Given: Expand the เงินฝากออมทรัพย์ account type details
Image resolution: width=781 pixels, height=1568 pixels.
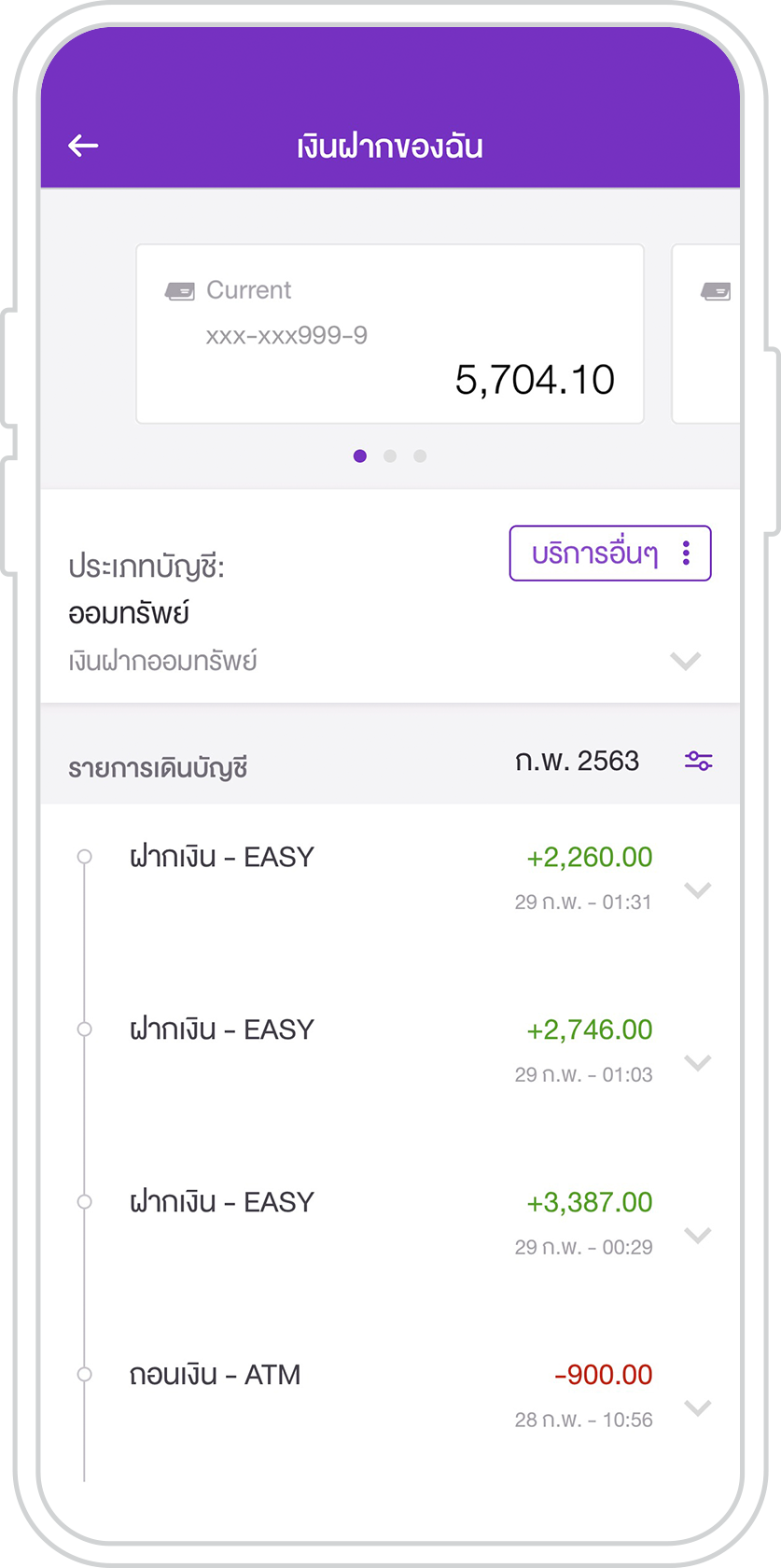Looking at the screenshot, I should (685, 661).
